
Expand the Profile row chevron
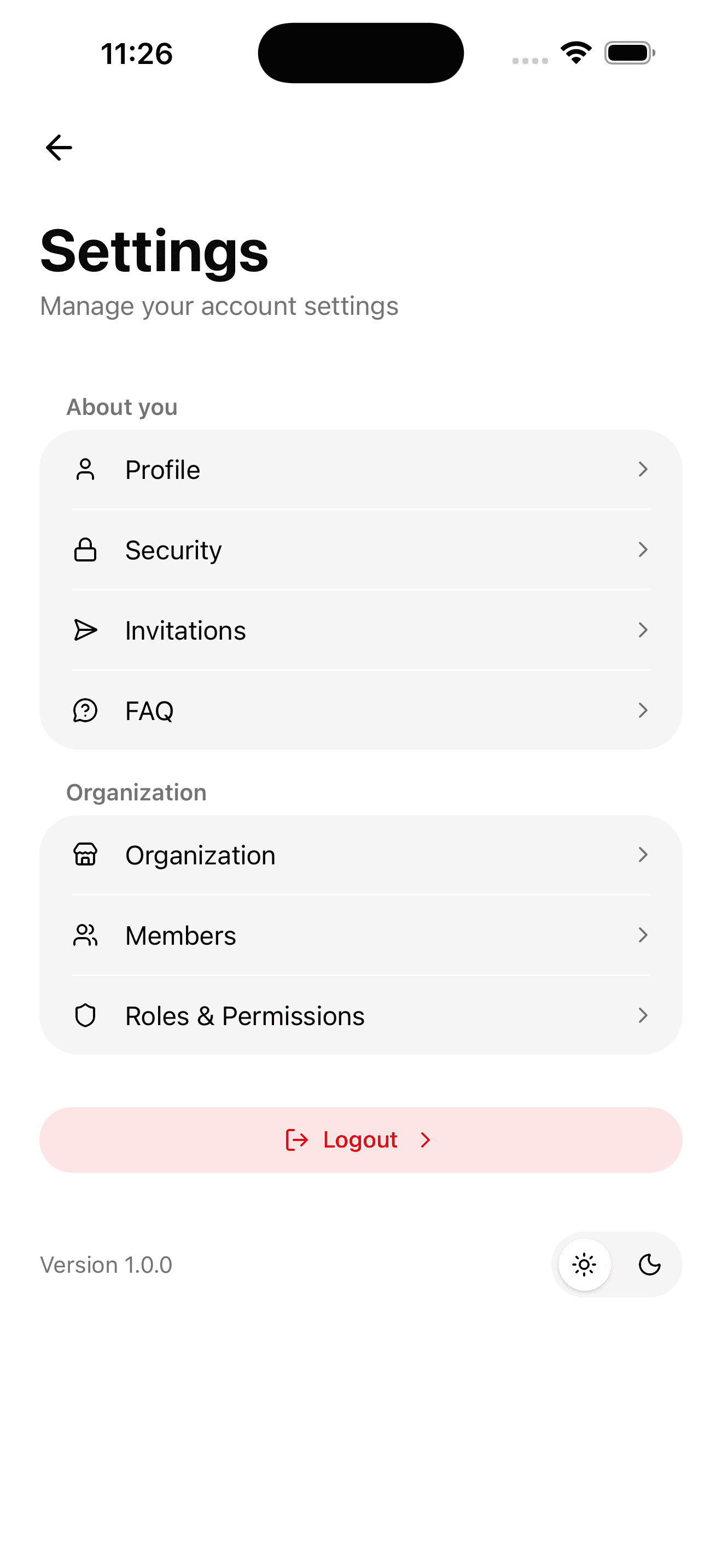pyautogui.click(x=643, y=469)
